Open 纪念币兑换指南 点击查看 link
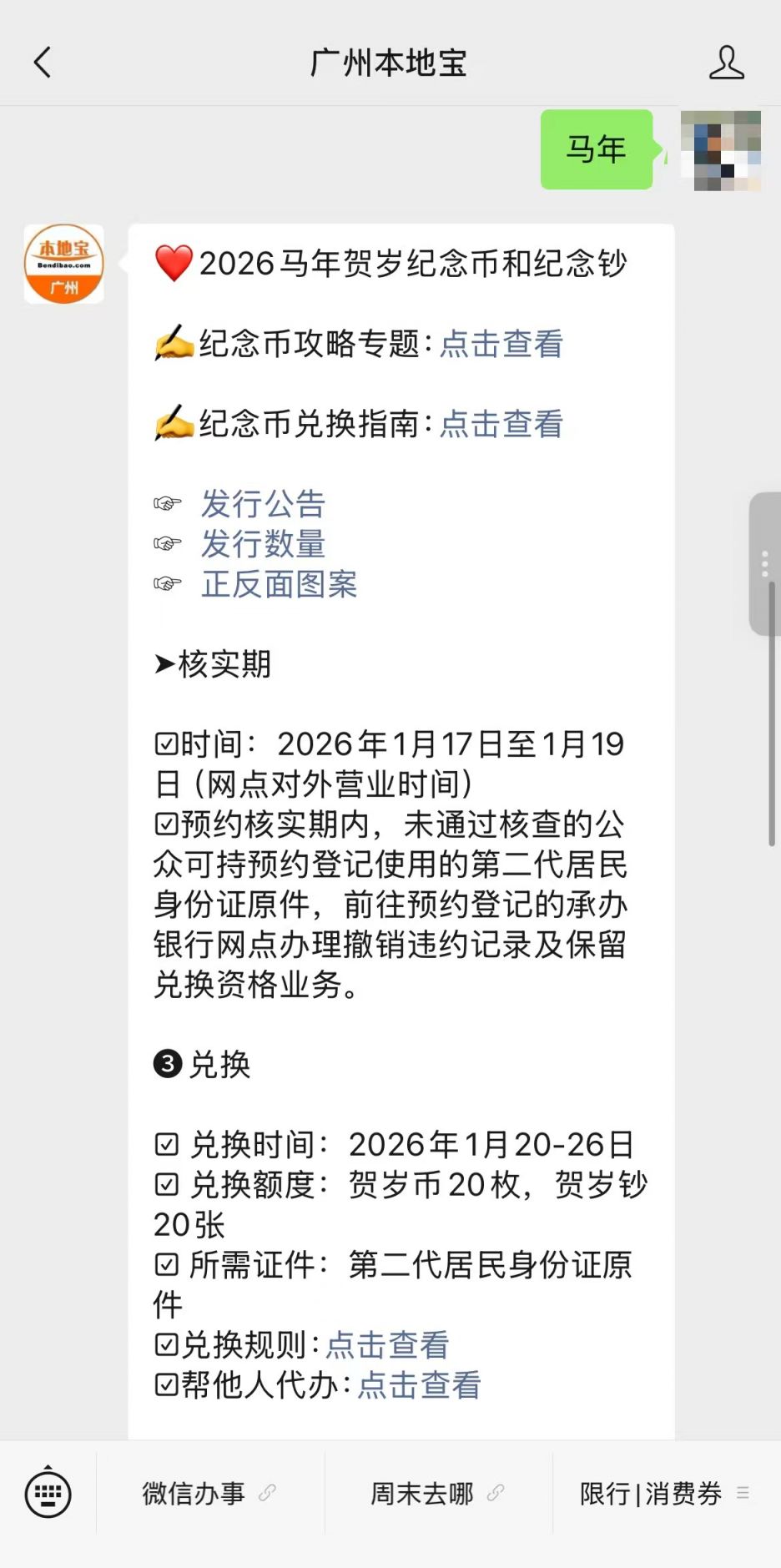Image resolution: width=781 pixels, height=1568 pixels. tap(501, 424)
